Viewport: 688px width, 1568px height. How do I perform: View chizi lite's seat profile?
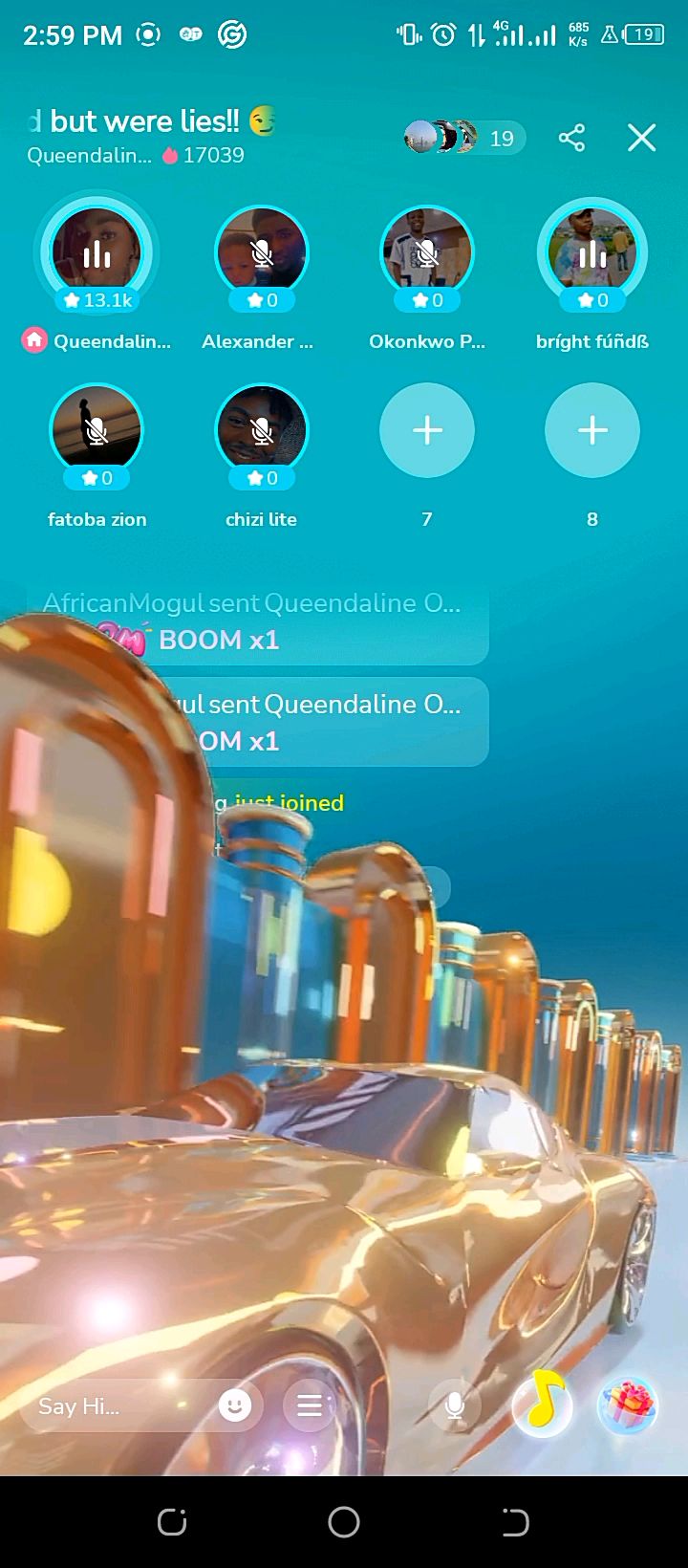coord(261,431)
